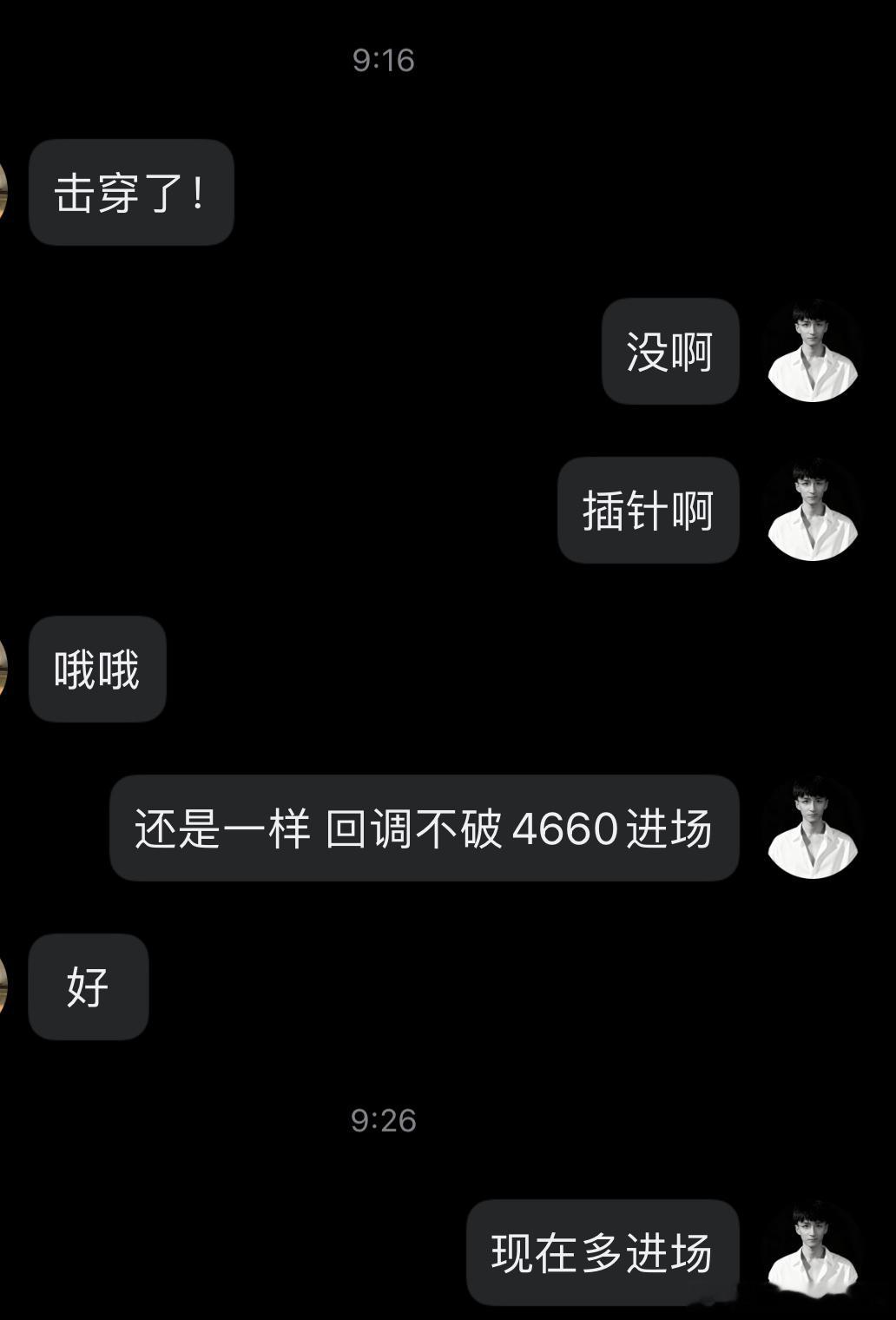Image resolution: width=896 pixels, height=1320 pixels.
Task: Click the 9:26 timestamp label
Action: tap(383, 1120)
